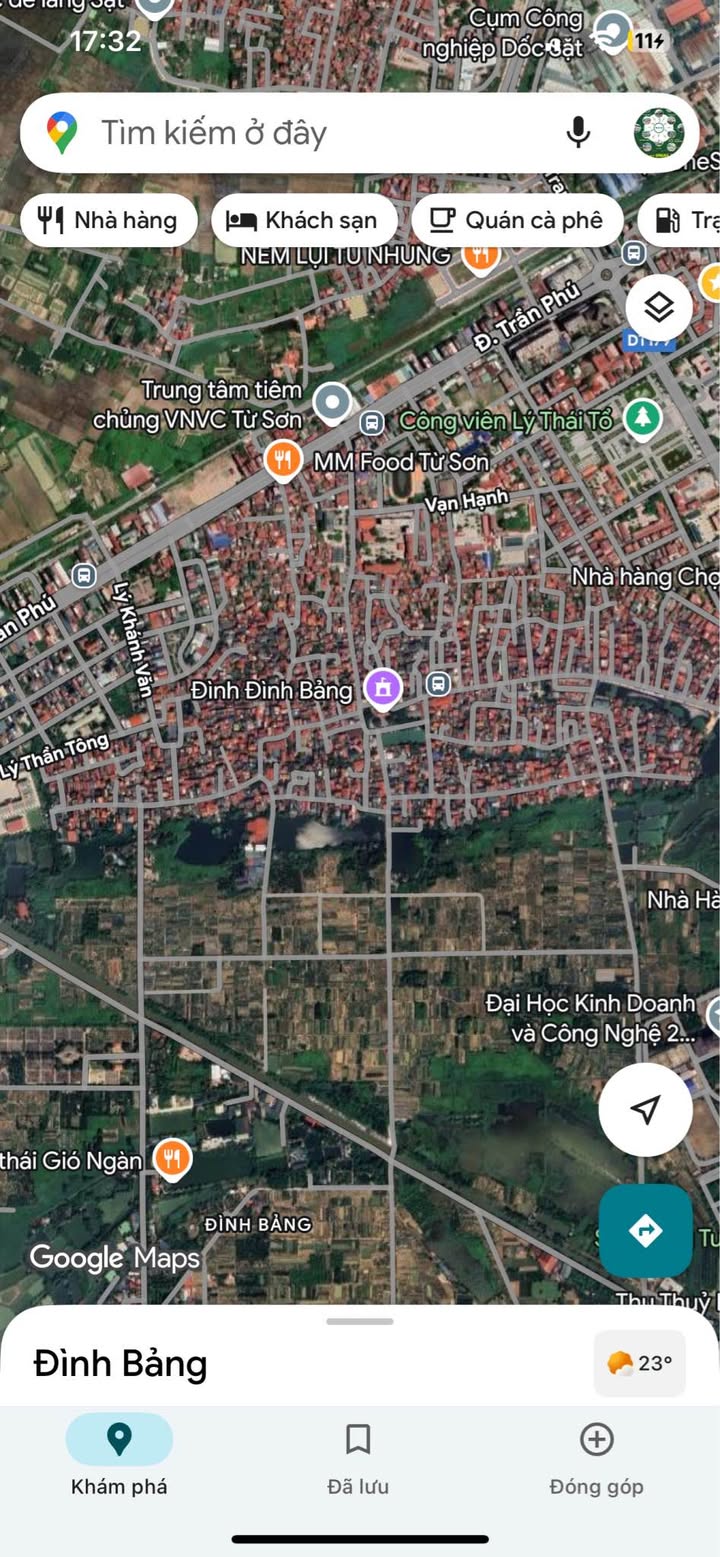Go to the Đã lưu tab
This screenshot has height=1557, width=720.
point(358,1458)
